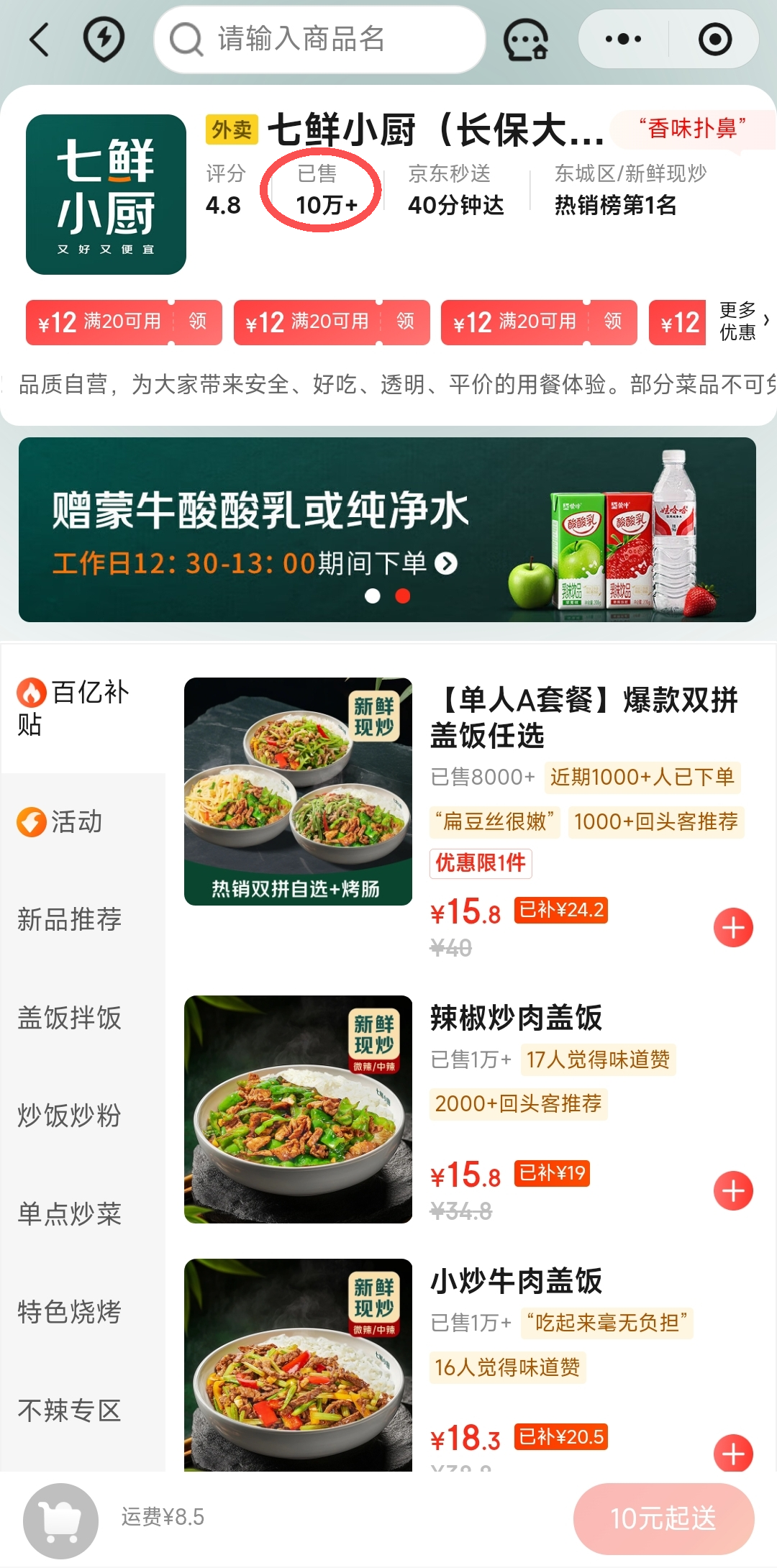Switch to 新品推荐 category
Viewport: 777px width, 1568px height.
coord(69,919)
